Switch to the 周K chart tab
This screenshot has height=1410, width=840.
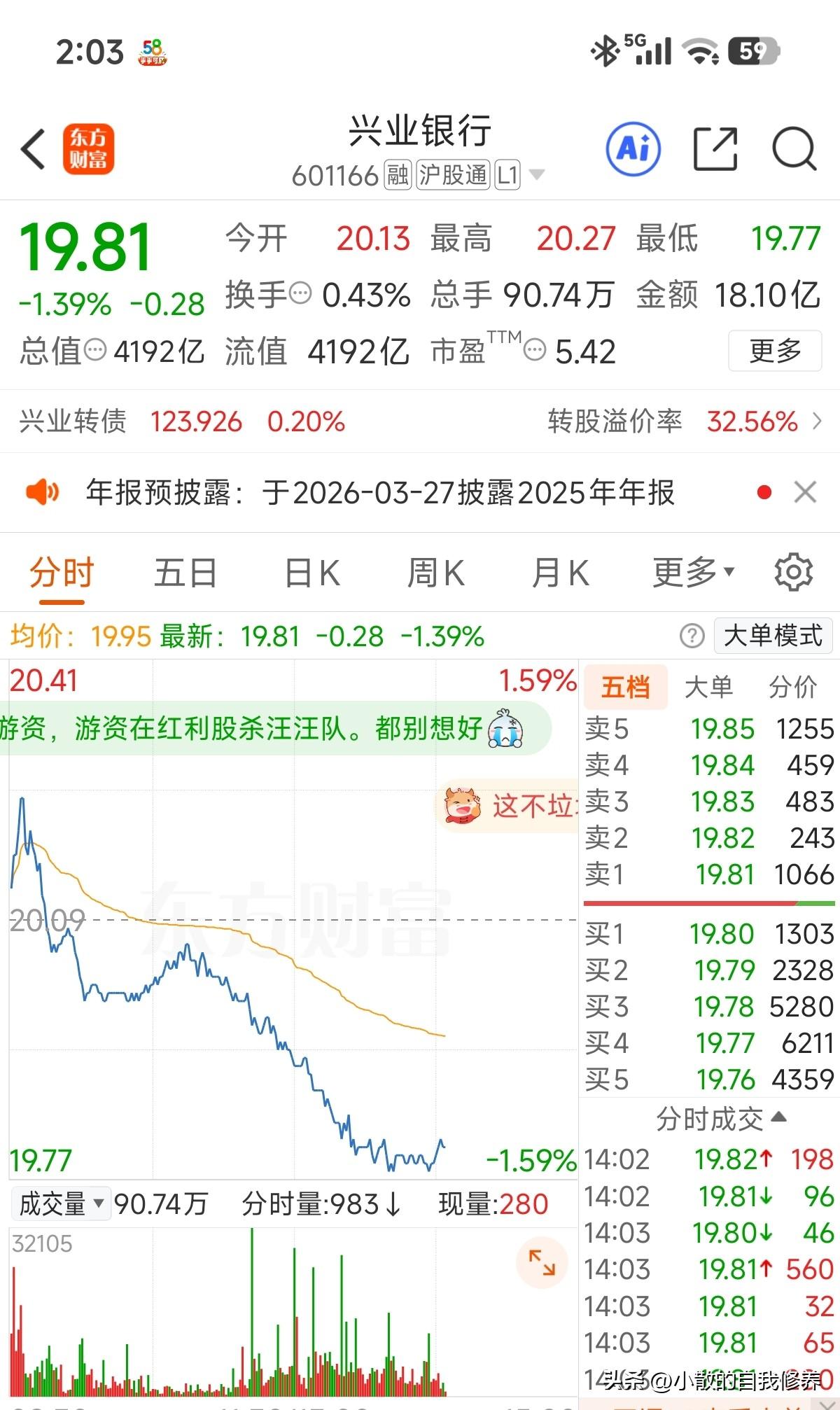point(435,573)
